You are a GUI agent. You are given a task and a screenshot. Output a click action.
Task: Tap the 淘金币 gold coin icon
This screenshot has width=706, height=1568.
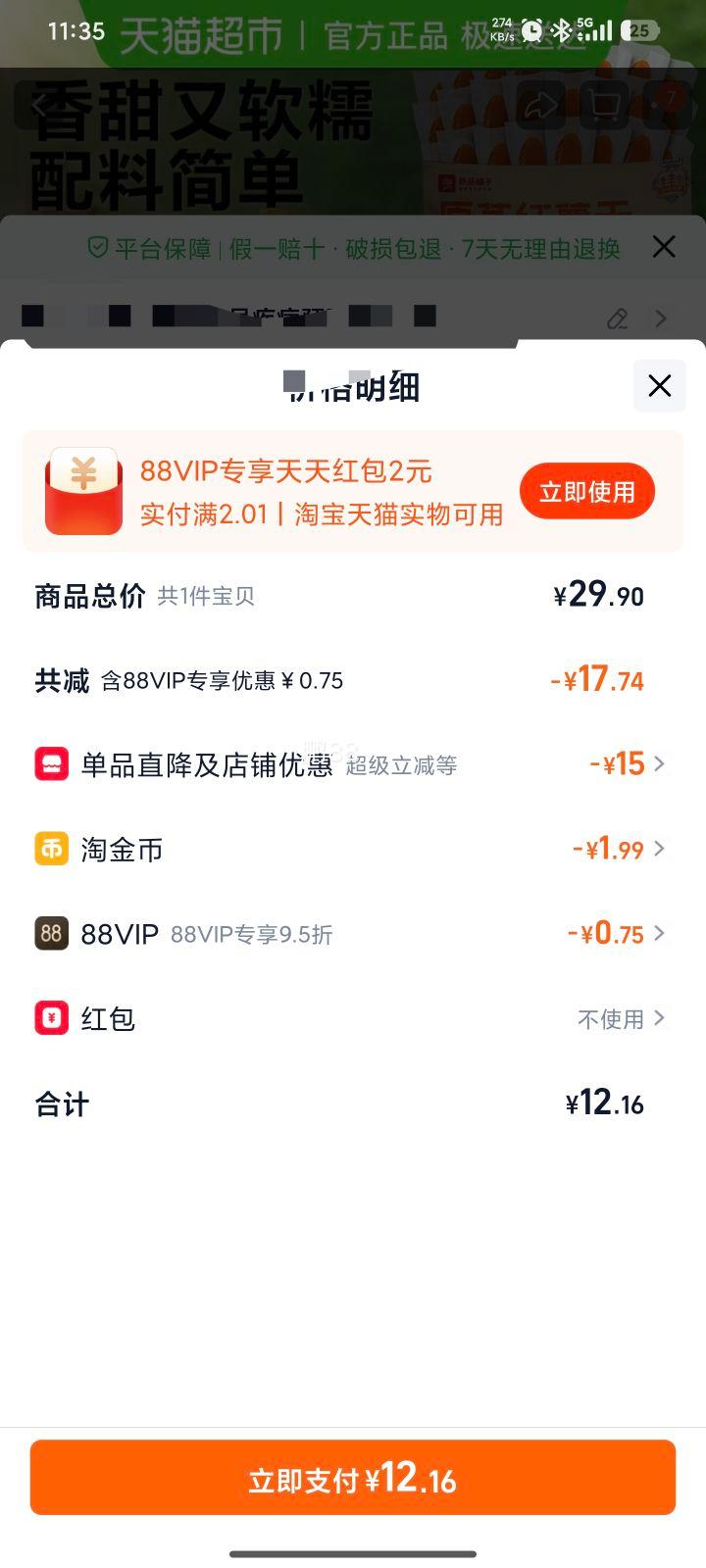click(x=51, y=849)
